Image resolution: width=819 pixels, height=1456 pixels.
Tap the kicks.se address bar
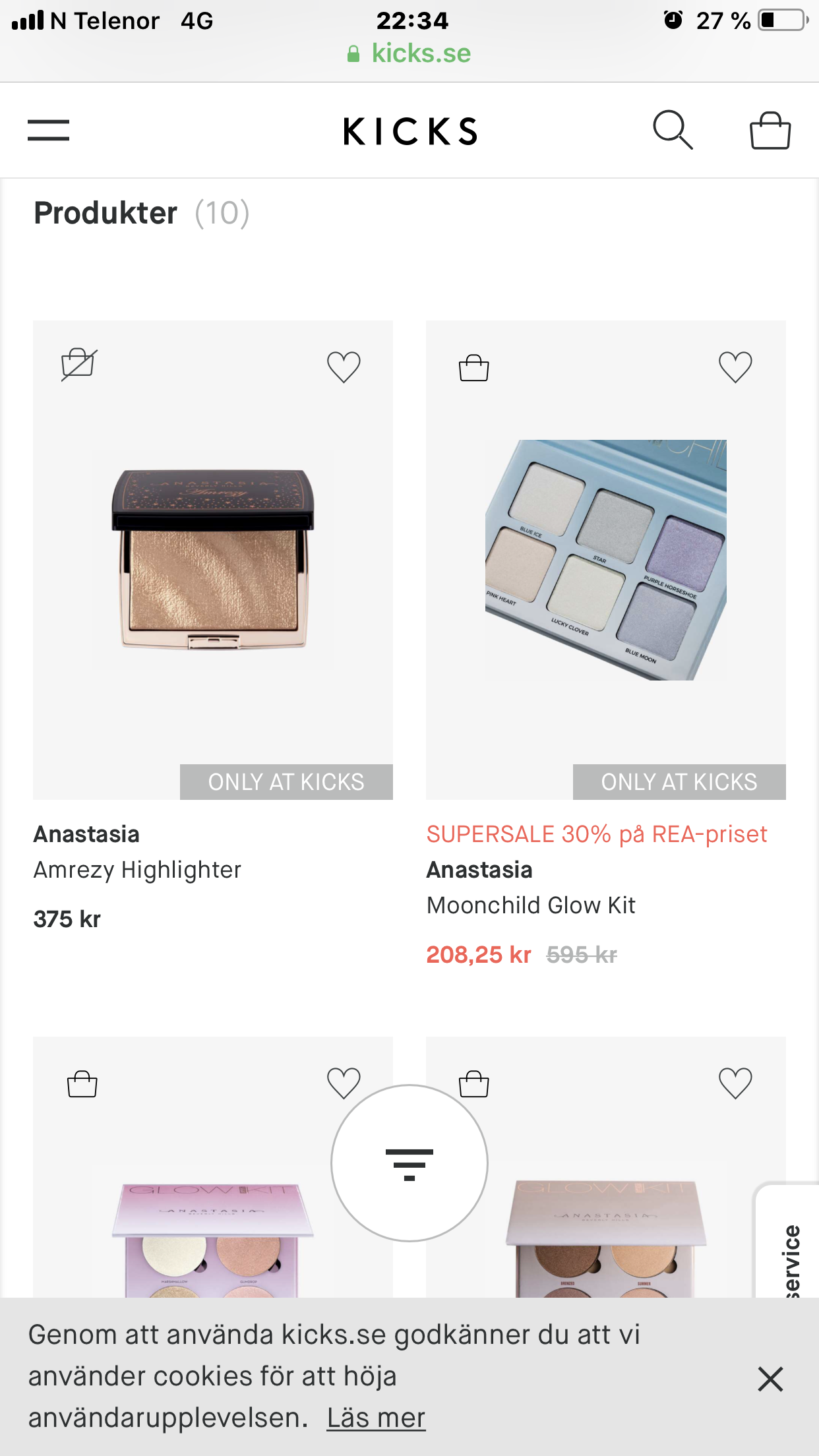409,53
